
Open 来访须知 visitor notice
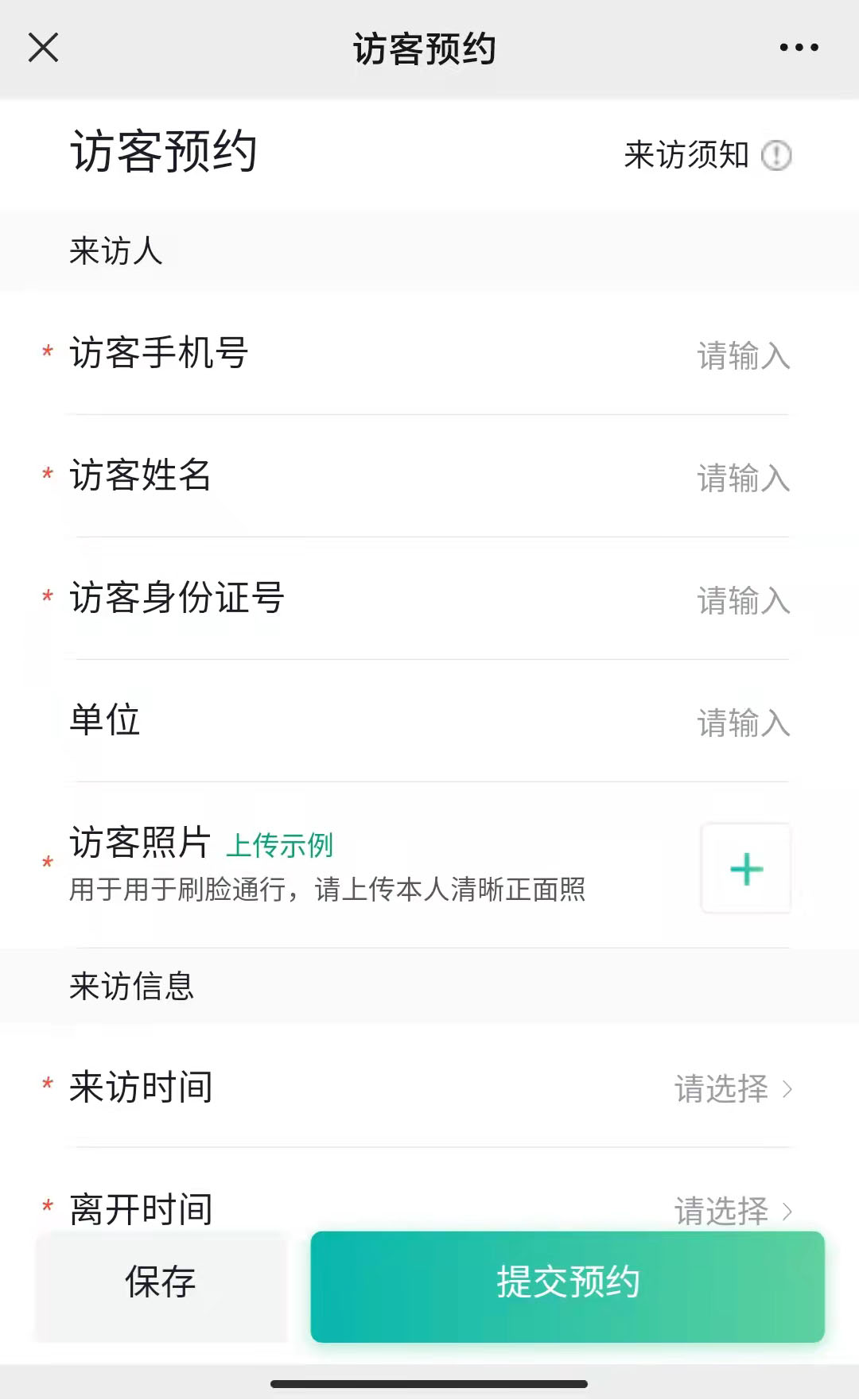click(706, 155)
